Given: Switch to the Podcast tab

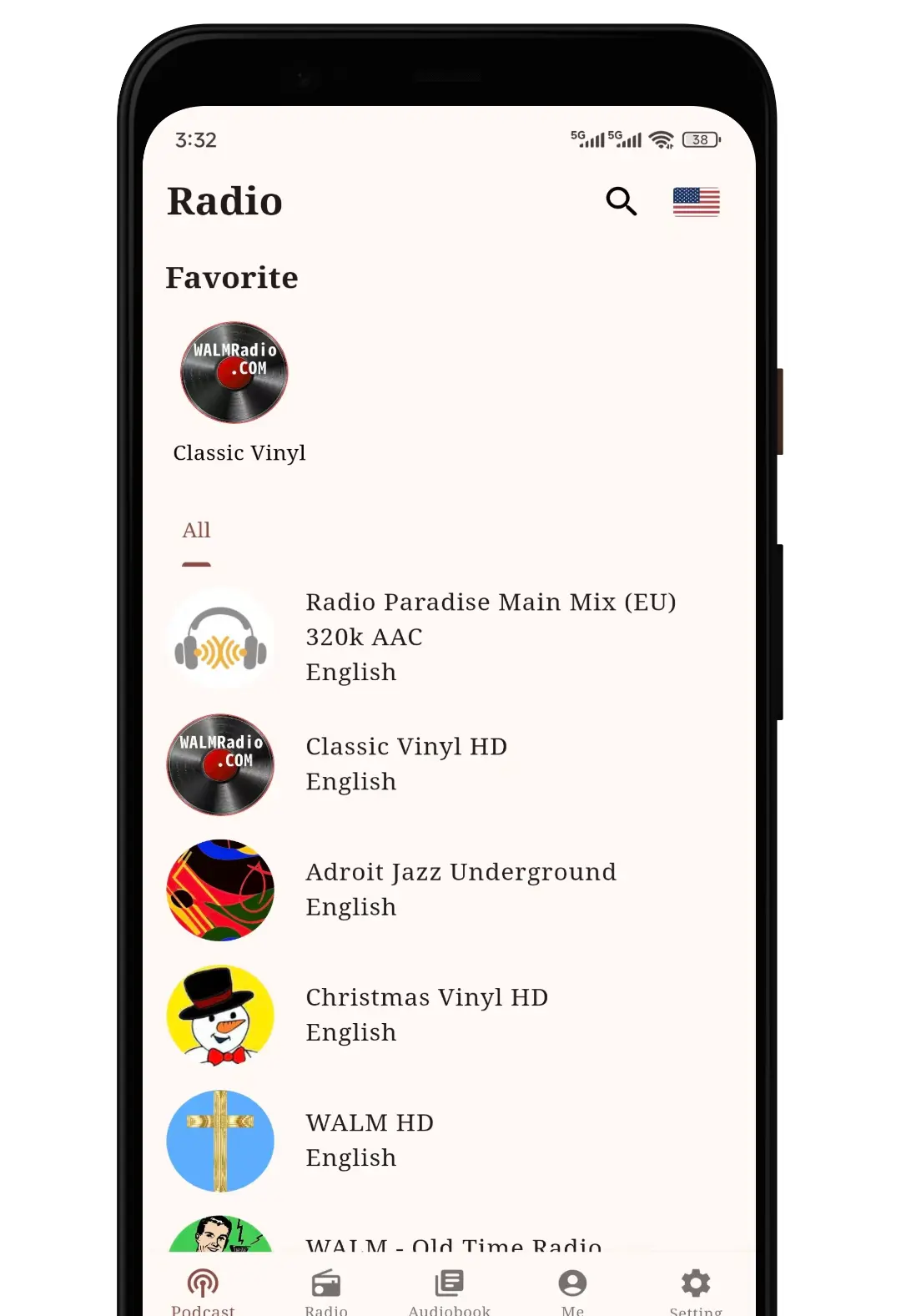Looking at the screenshot, I should (203, 1289).
